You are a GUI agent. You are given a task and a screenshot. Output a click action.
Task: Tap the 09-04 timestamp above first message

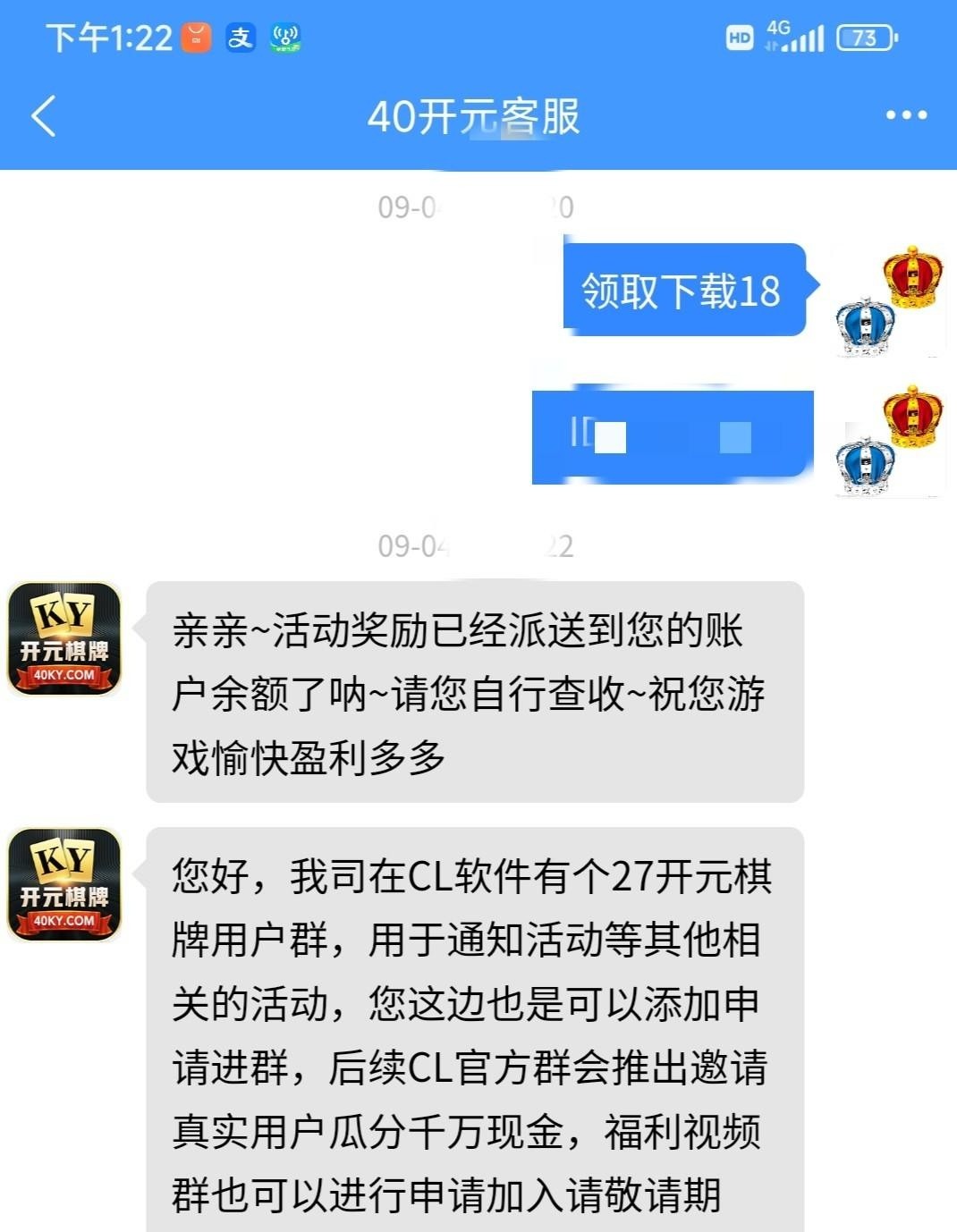tap(476, 204)
